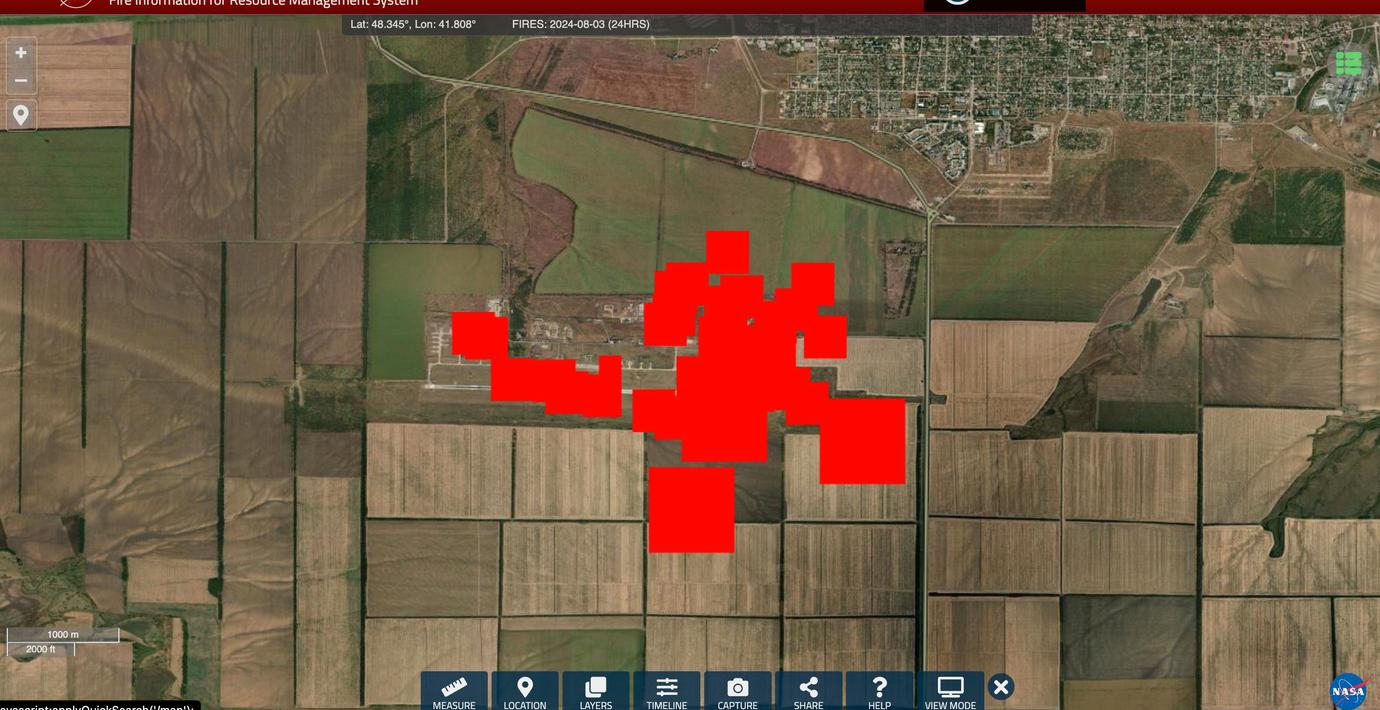
Task: Open the Measure tool
Action: 454,691
